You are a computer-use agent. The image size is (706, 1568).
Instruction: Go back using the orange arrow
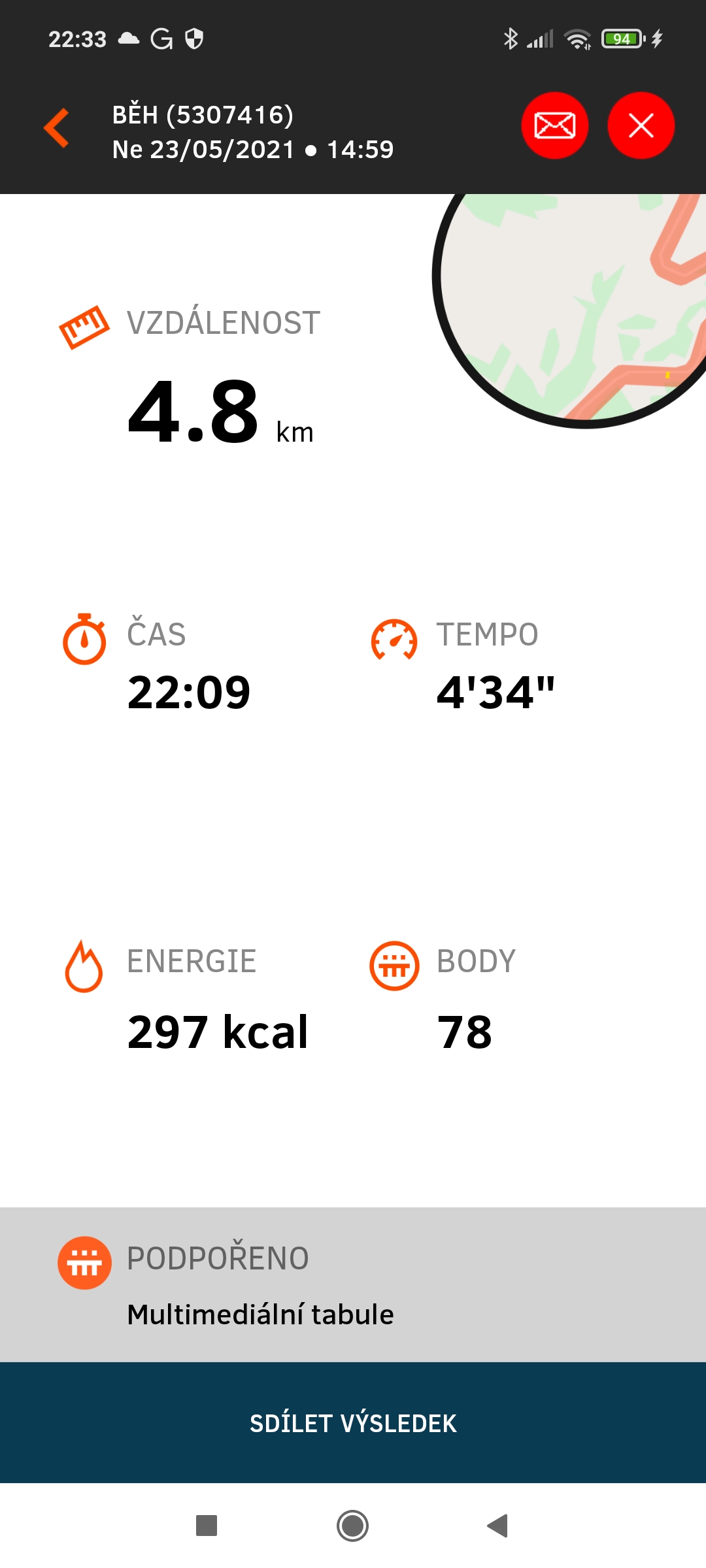[x=56, y=128]
